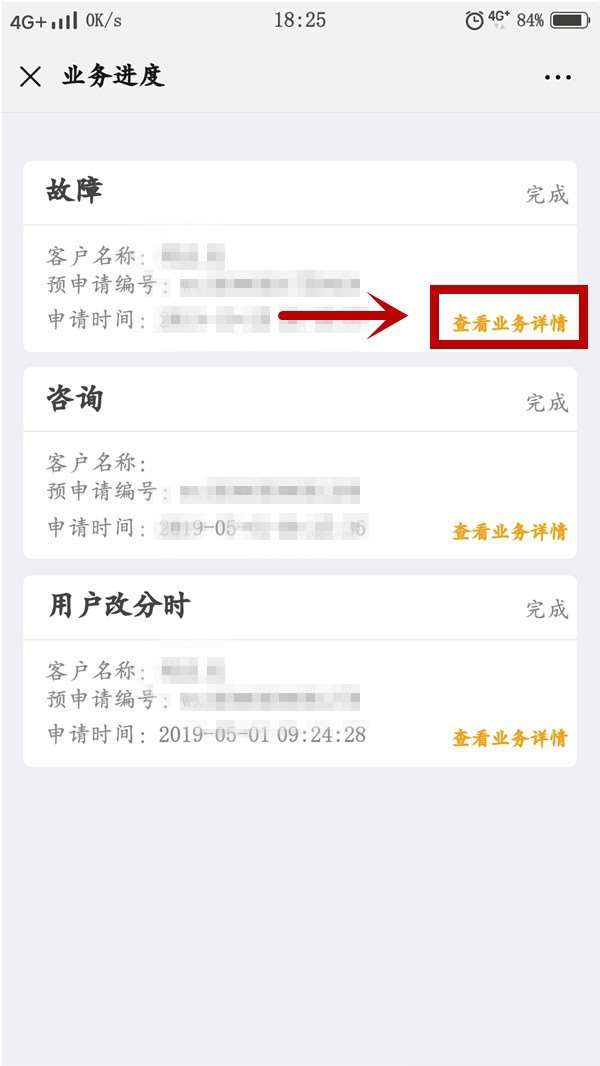The image size is (600, 1066).
Task: Tap 查看业务详情 in 用户改分时 card
Action: (x=509, y=738)
